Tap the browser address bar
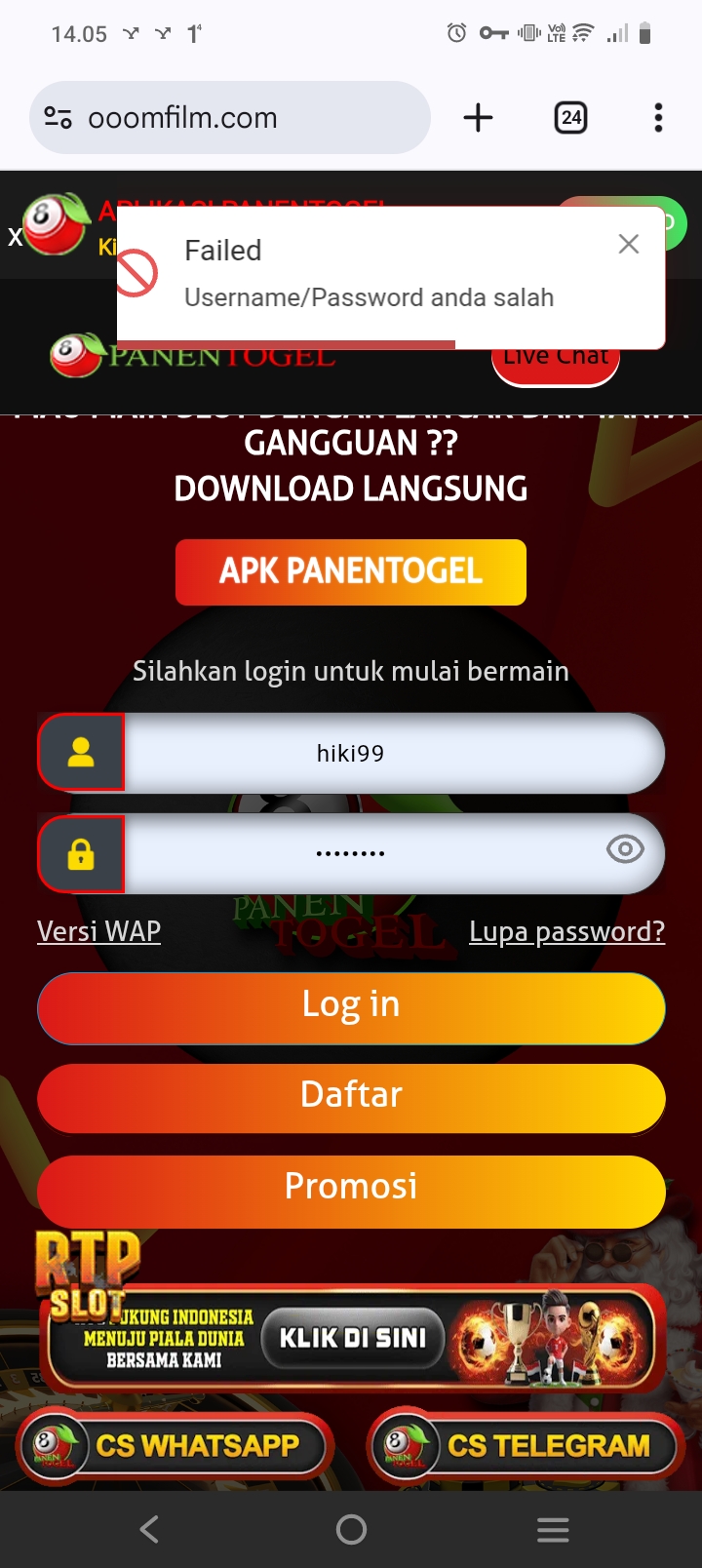Viewport: 702px width, 1568px height. coord(230,118)
